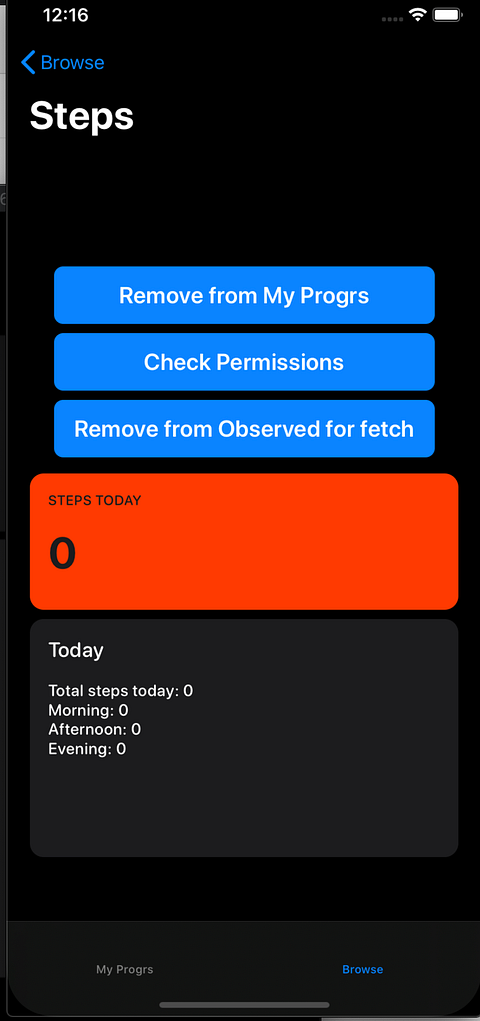Switch to the My Progrs tab
The height and width of the screenshot is (1021, 480).
tap(125, 969)
